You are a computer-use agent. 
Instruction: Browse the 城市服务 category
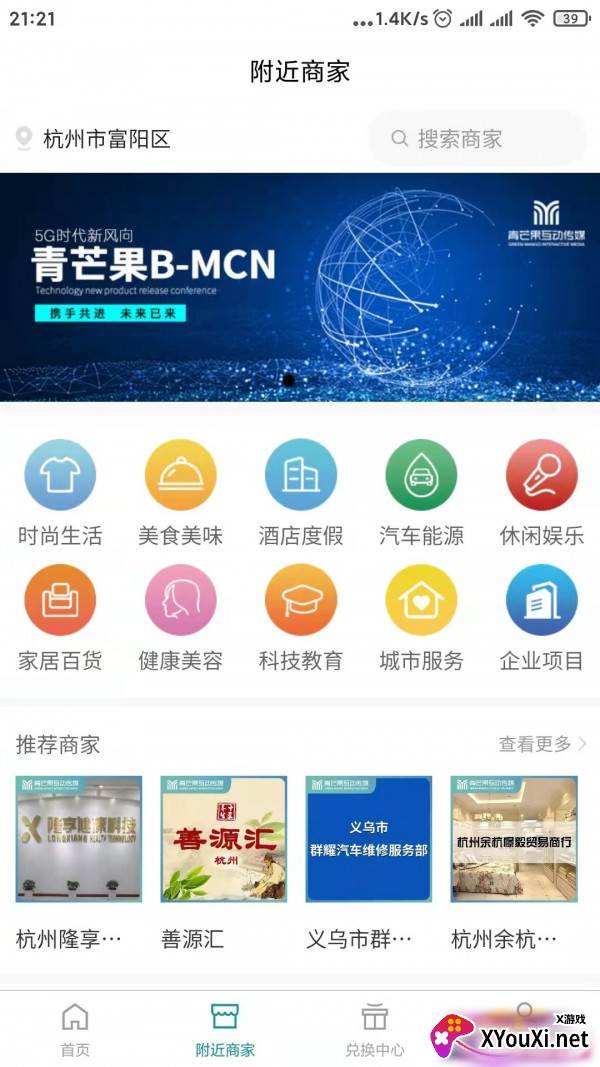tap(421, 618)
